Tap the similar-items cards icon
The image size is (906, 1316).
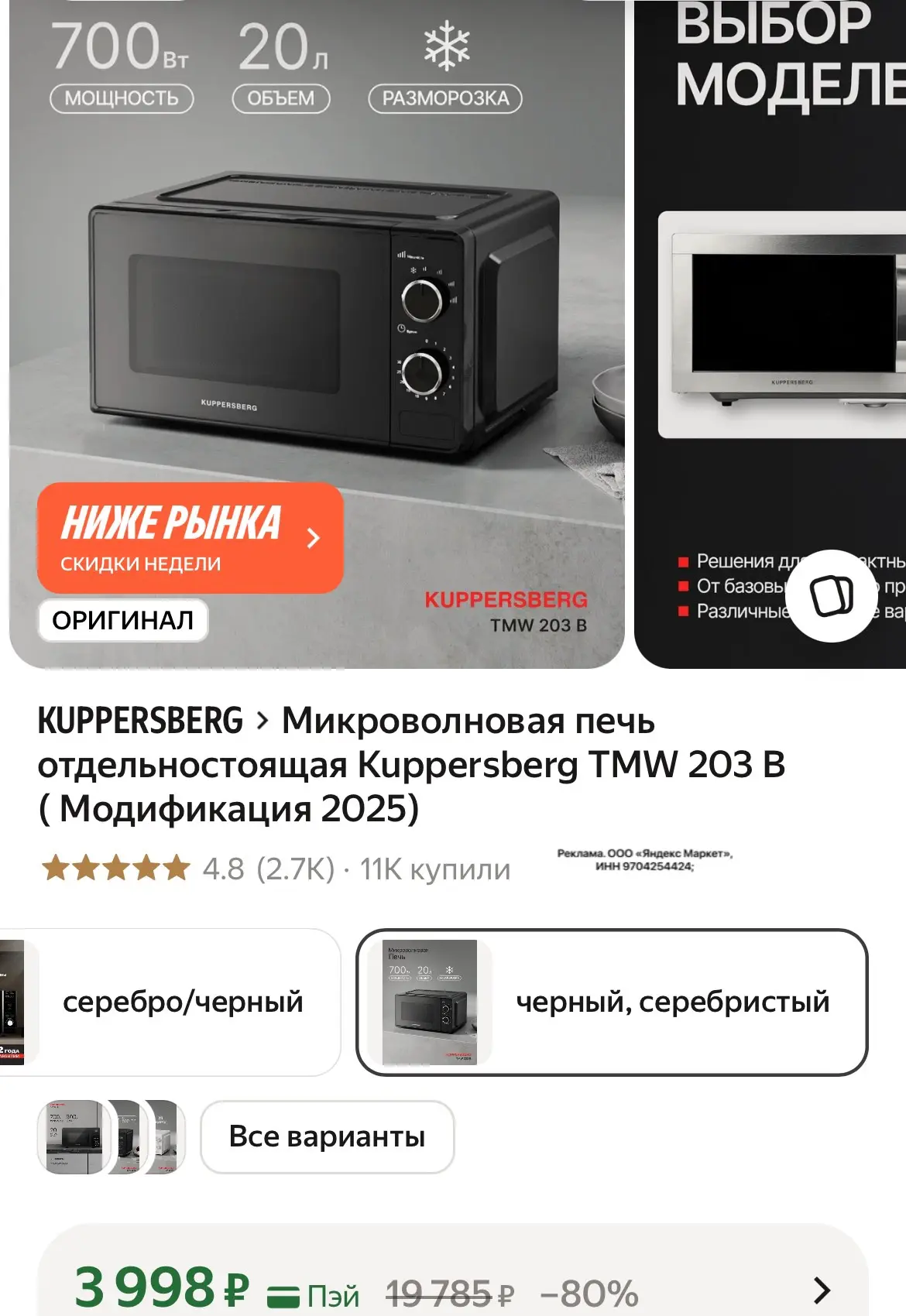[x=832, y=595]
